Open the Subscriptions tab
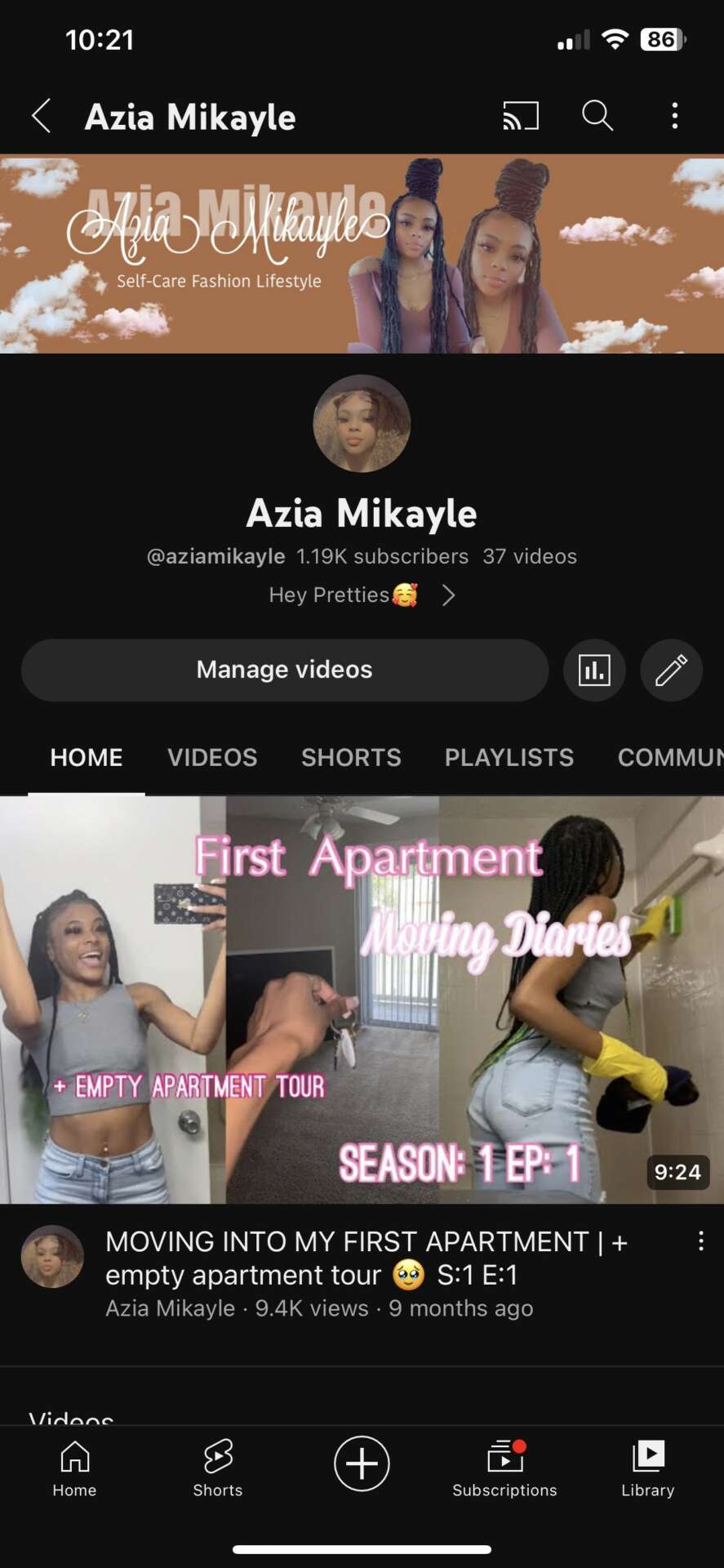The width and height of the screenshot is (724, 1568). 504,1468
